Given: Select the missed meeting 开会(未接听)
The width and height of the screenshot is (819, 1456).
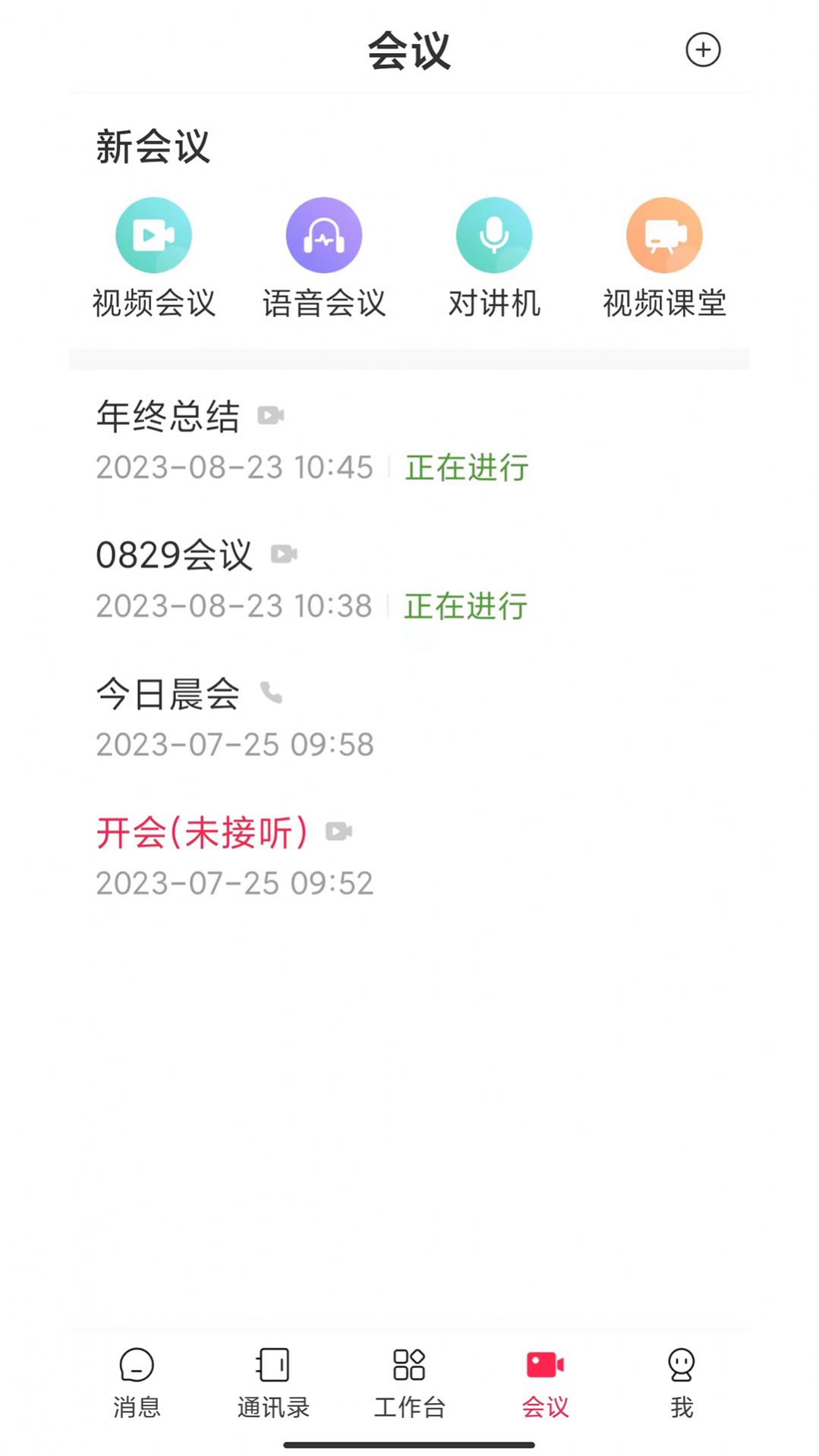Looking at the screenshot, I should click(x=201, y=831).
